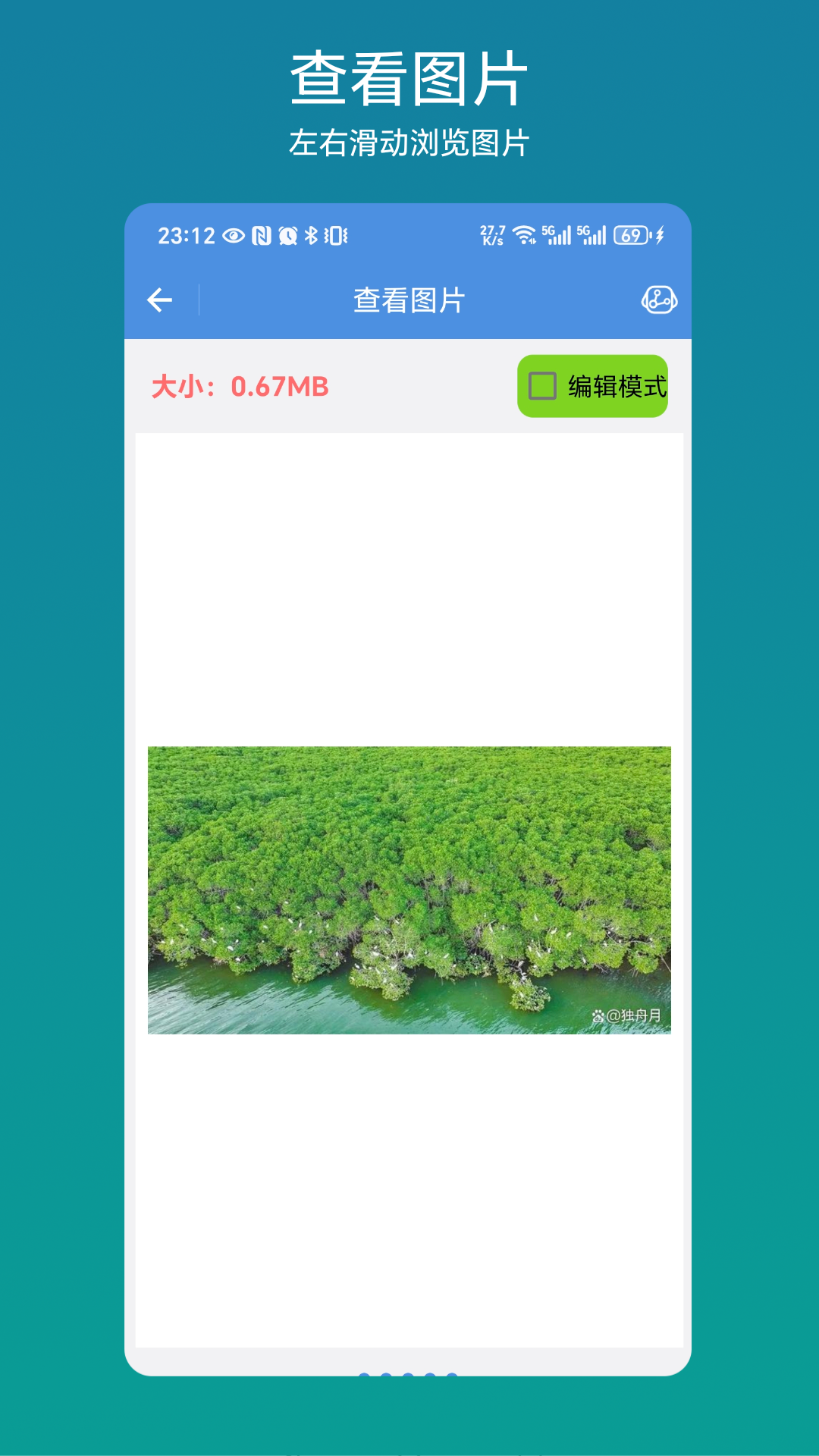This screenshot has width=819, height=1456.
Task: Tap the battery indicator showing 69
Action: coord(629,235)
